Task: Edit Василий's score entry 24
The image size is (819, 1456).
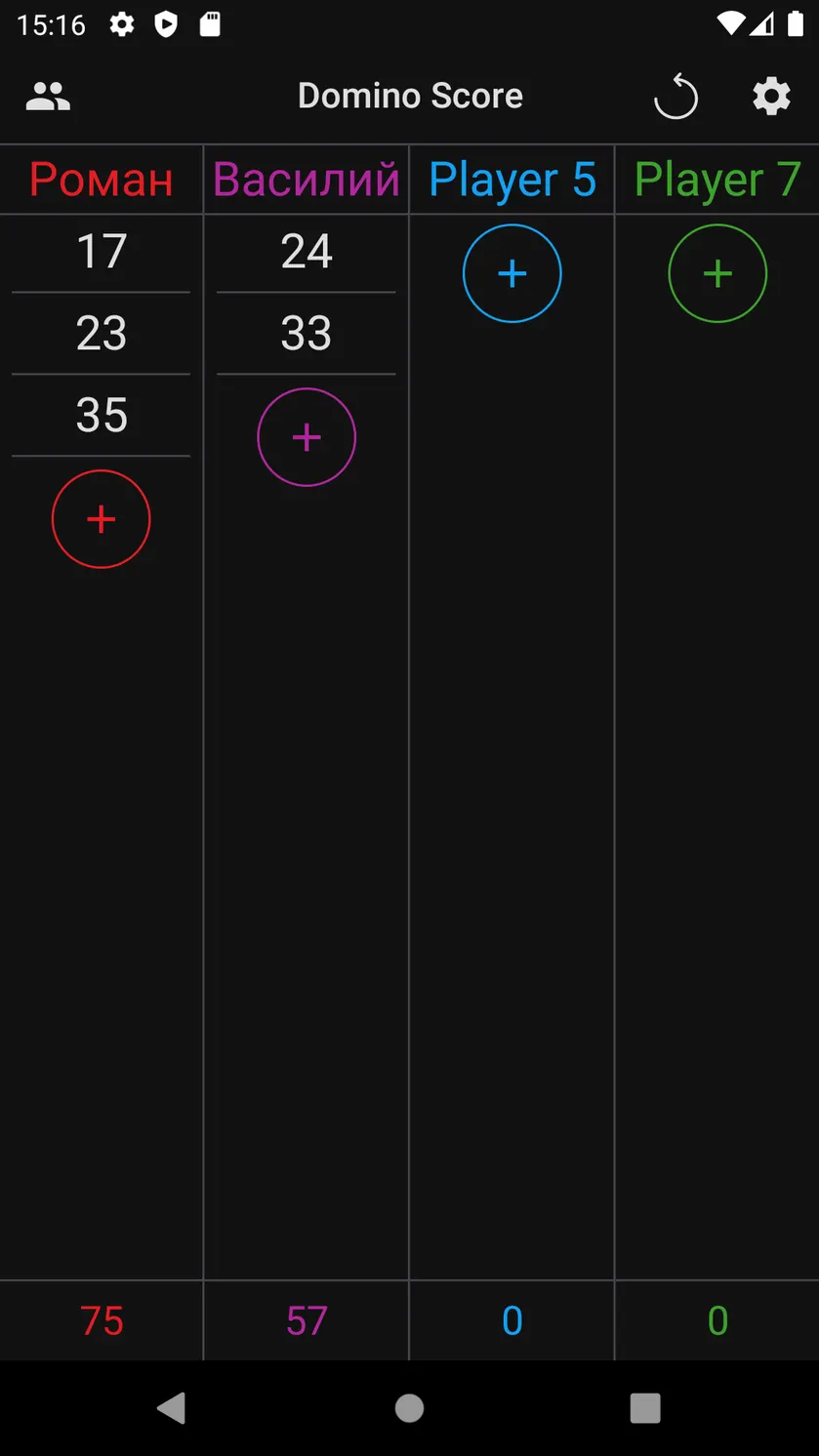Action: pyautogui.click(x=307, y=252)
